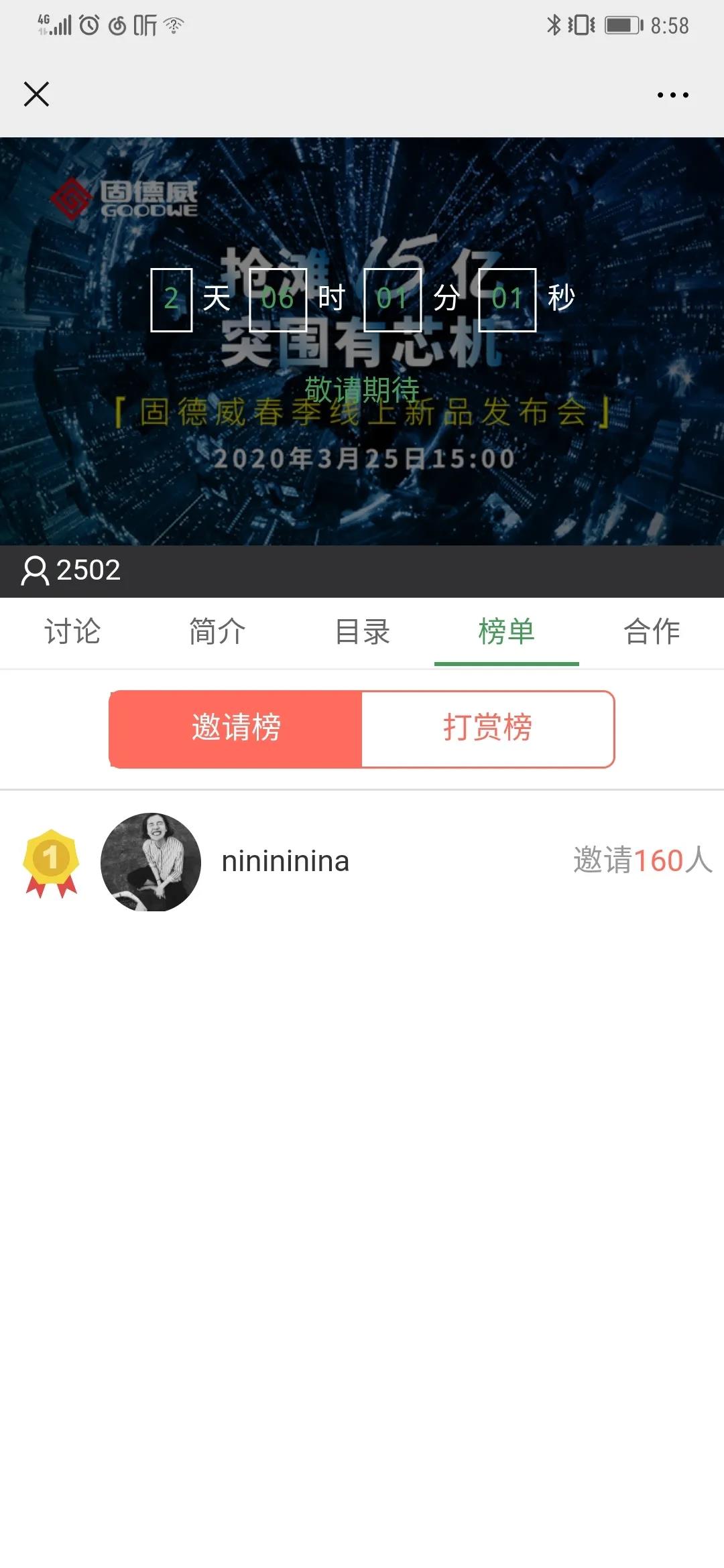
Task: Select the 榜单 tab
Action: [507, 632]
